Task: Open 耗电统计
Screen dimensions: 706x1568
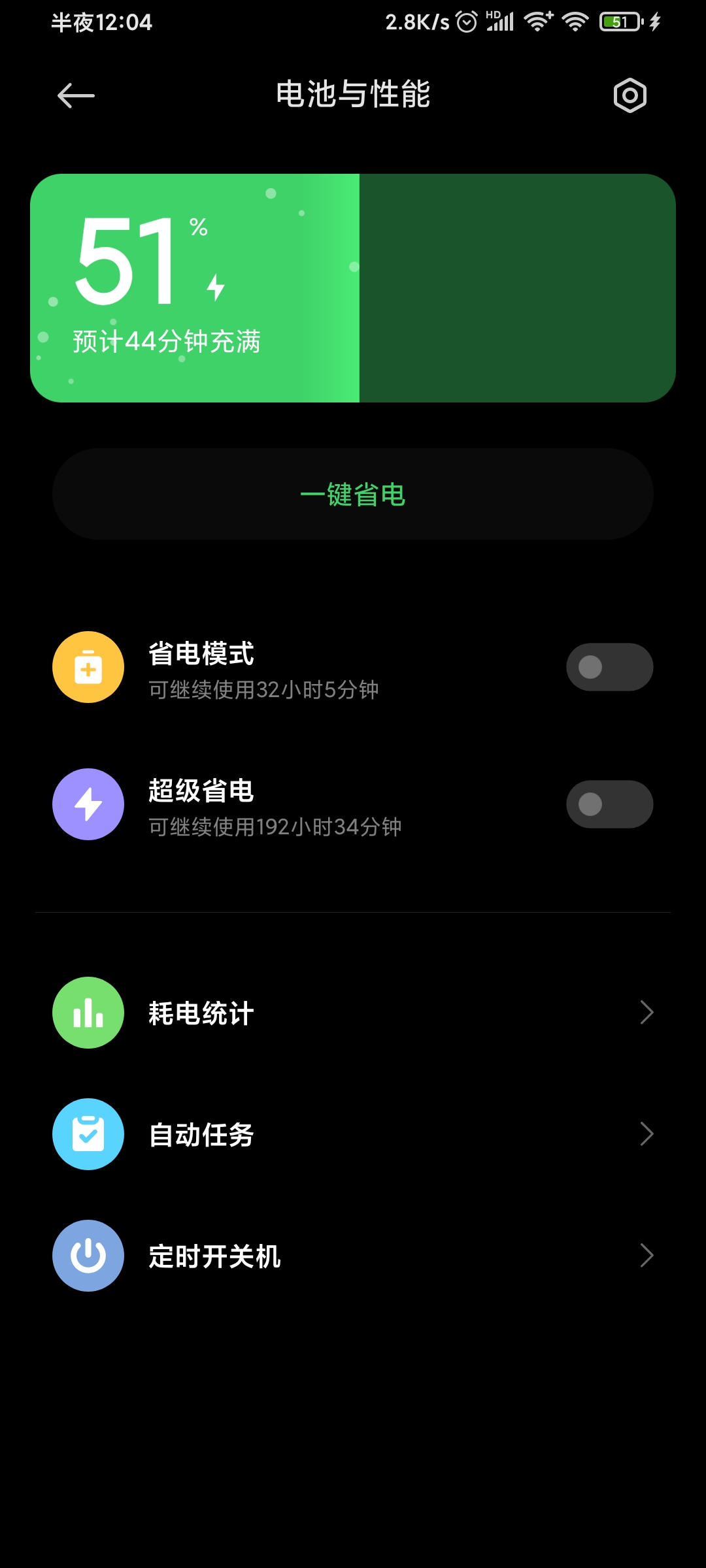Action: (x=353, y=1013)
